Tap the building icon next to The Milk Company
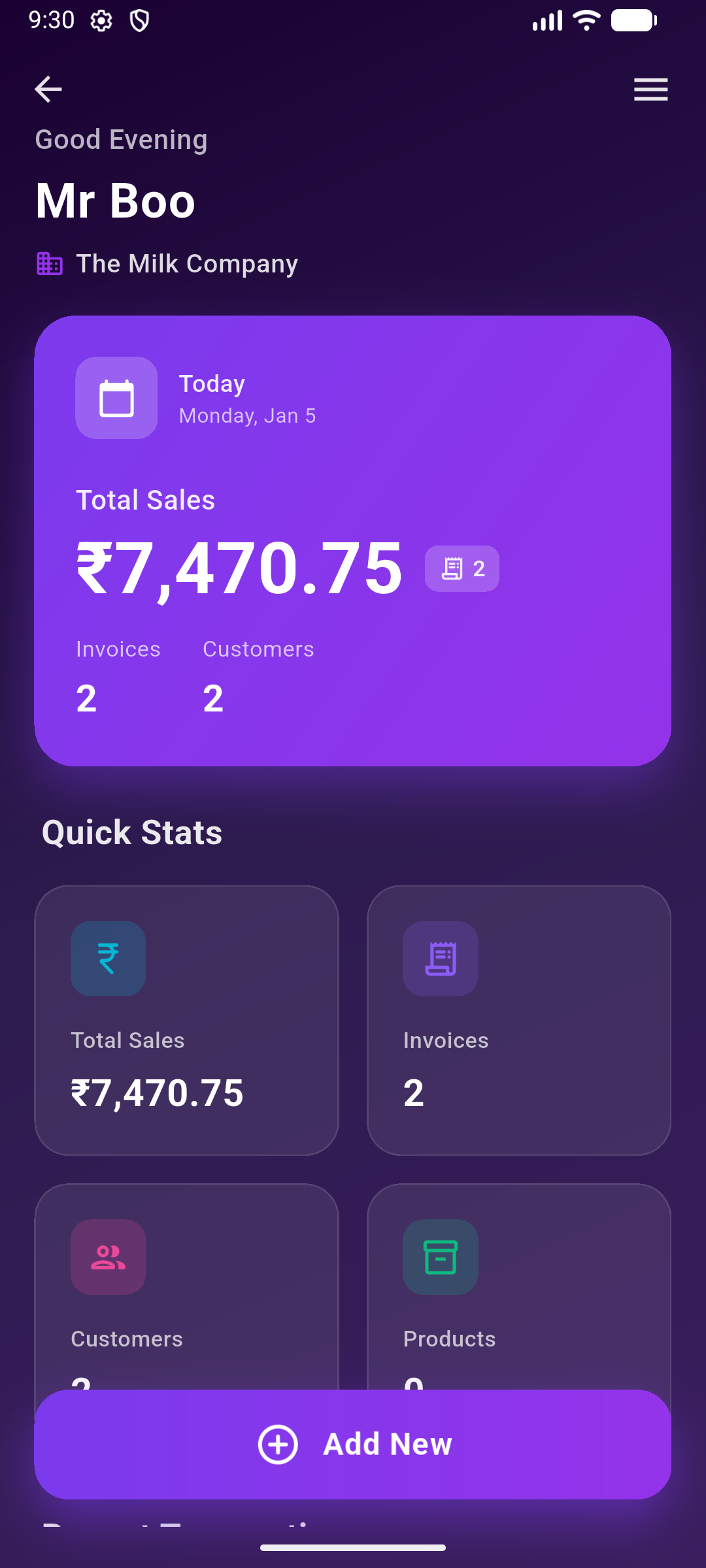Viewport: 706px width, 1568px height. click(49, 263)
